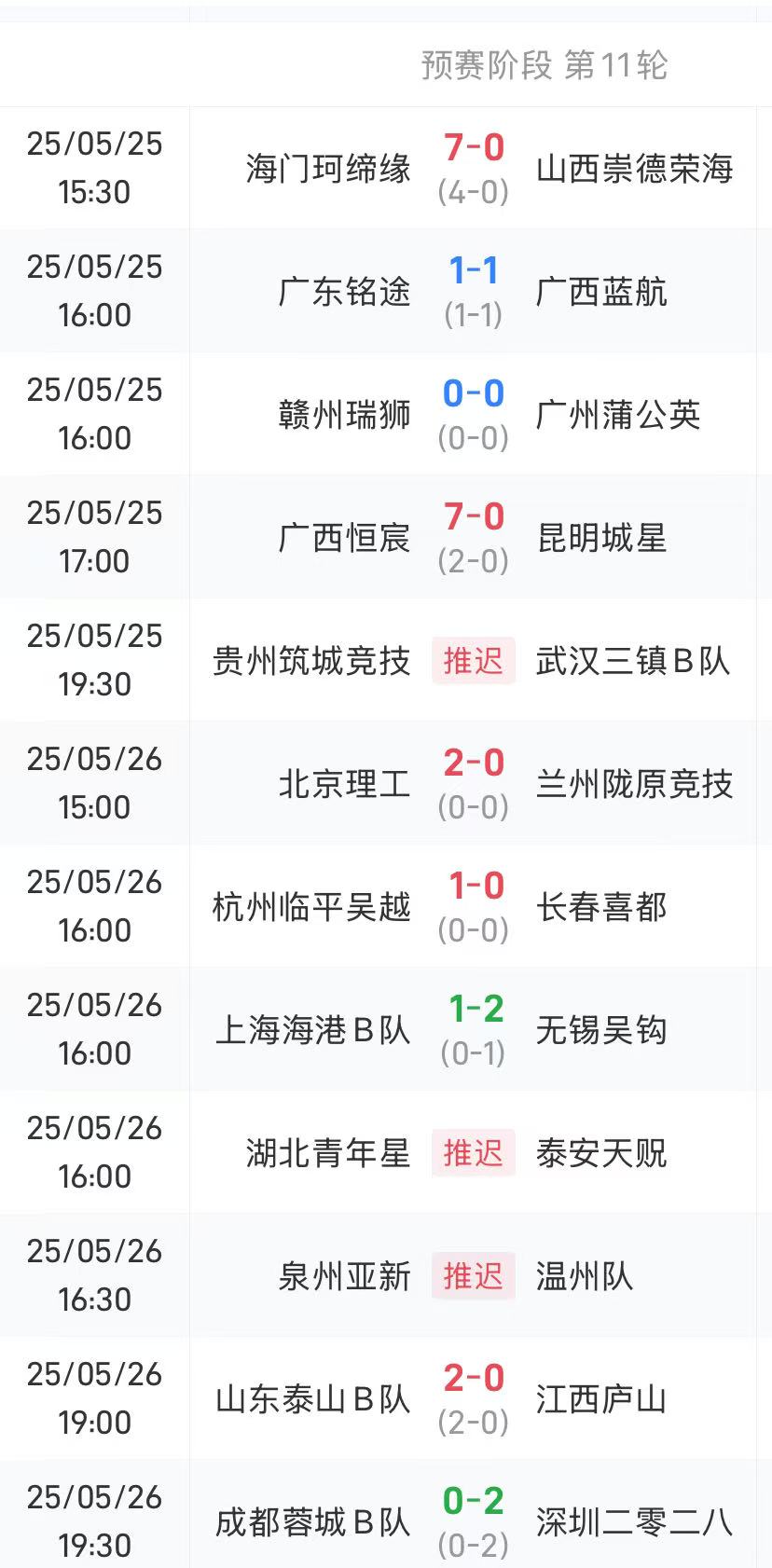Image resolution: width=772 pixels, height=1568 pixels.
Task: Open the 无锡吴钩 team page
Action: (601, 1029)
